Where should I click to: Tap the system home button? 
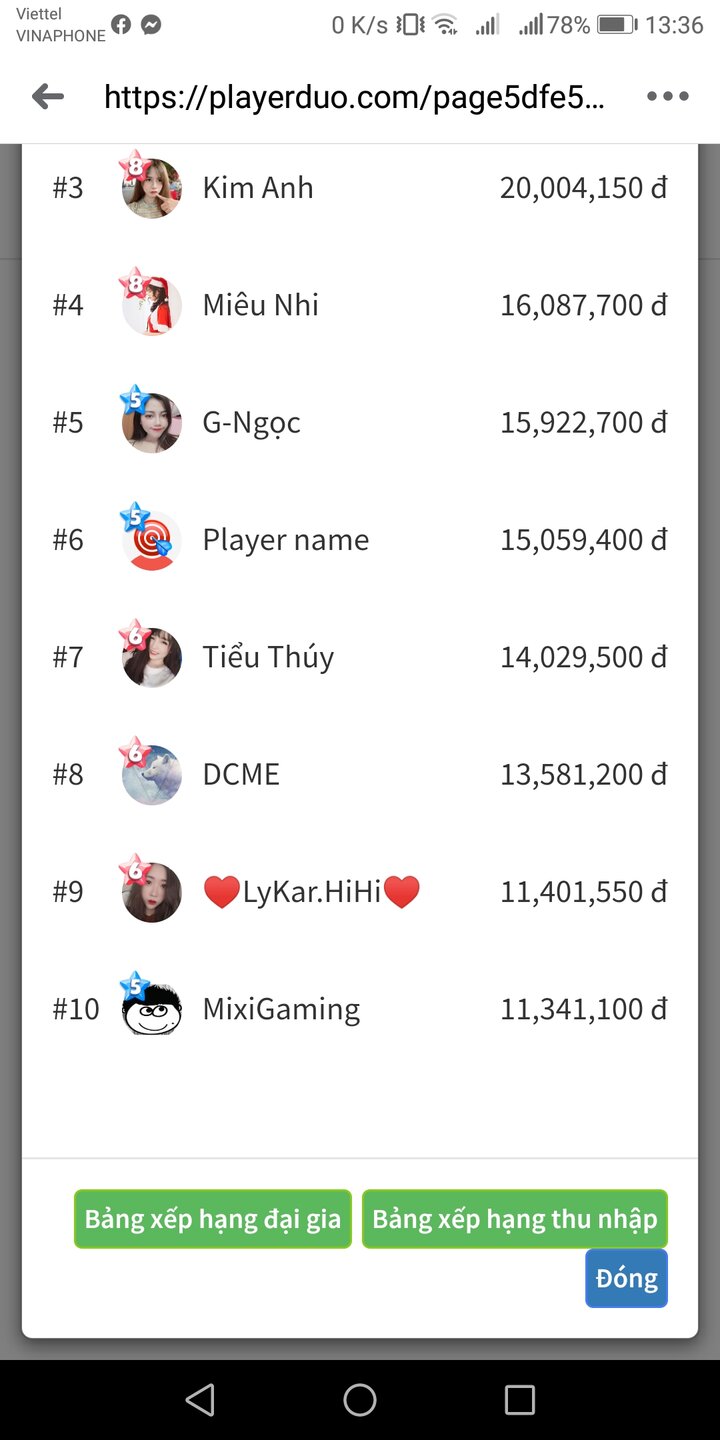pos(360,1400)
